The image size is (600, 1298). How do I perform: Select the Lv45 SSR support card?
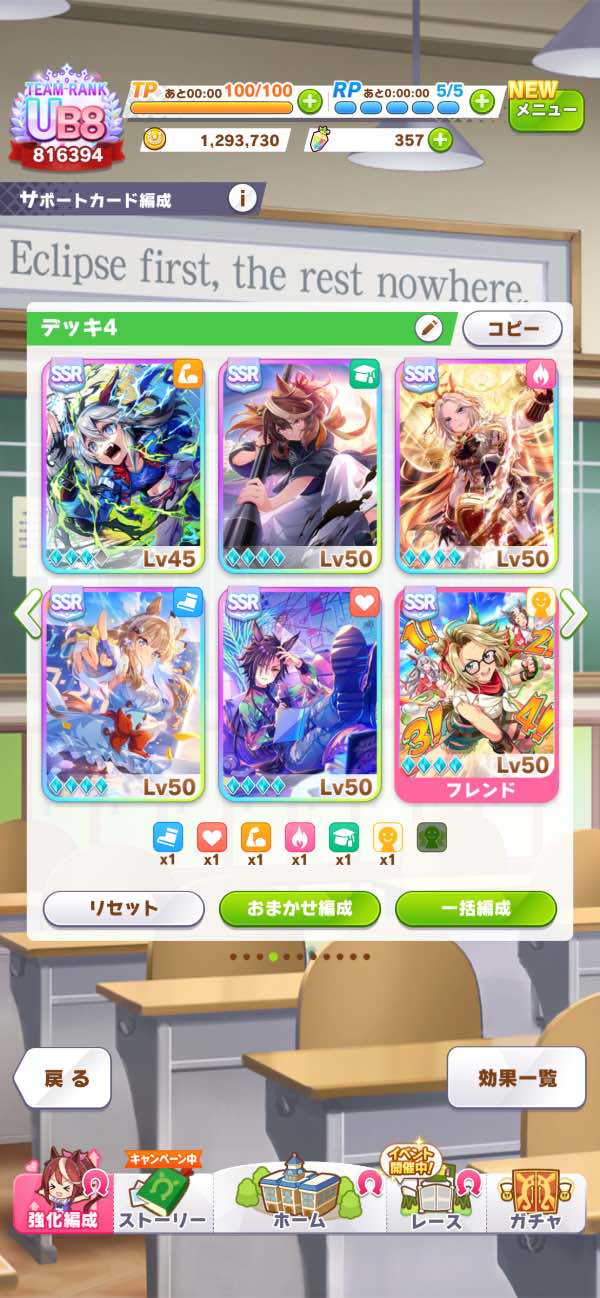122,465
